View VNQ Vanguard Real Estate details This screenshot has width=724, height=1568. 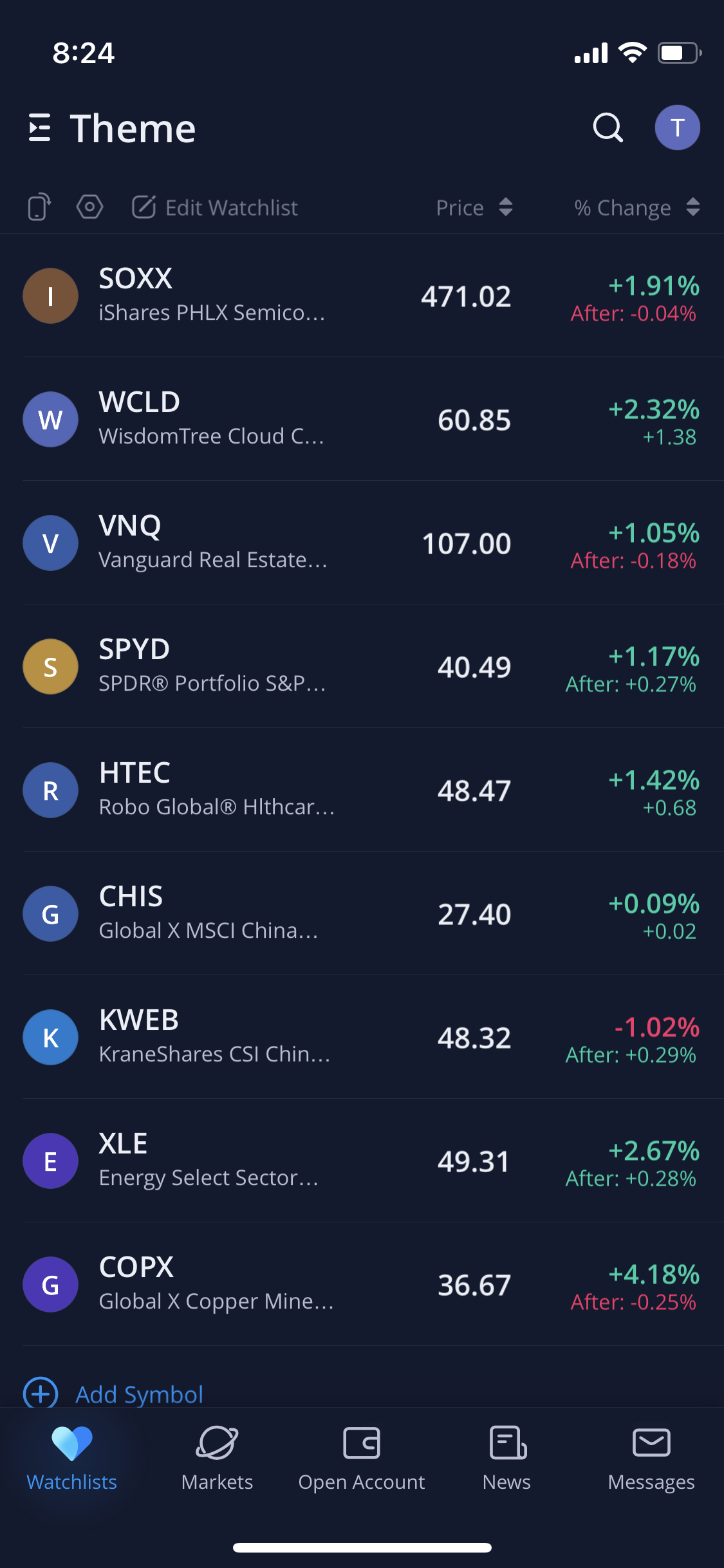coord(362,543)
